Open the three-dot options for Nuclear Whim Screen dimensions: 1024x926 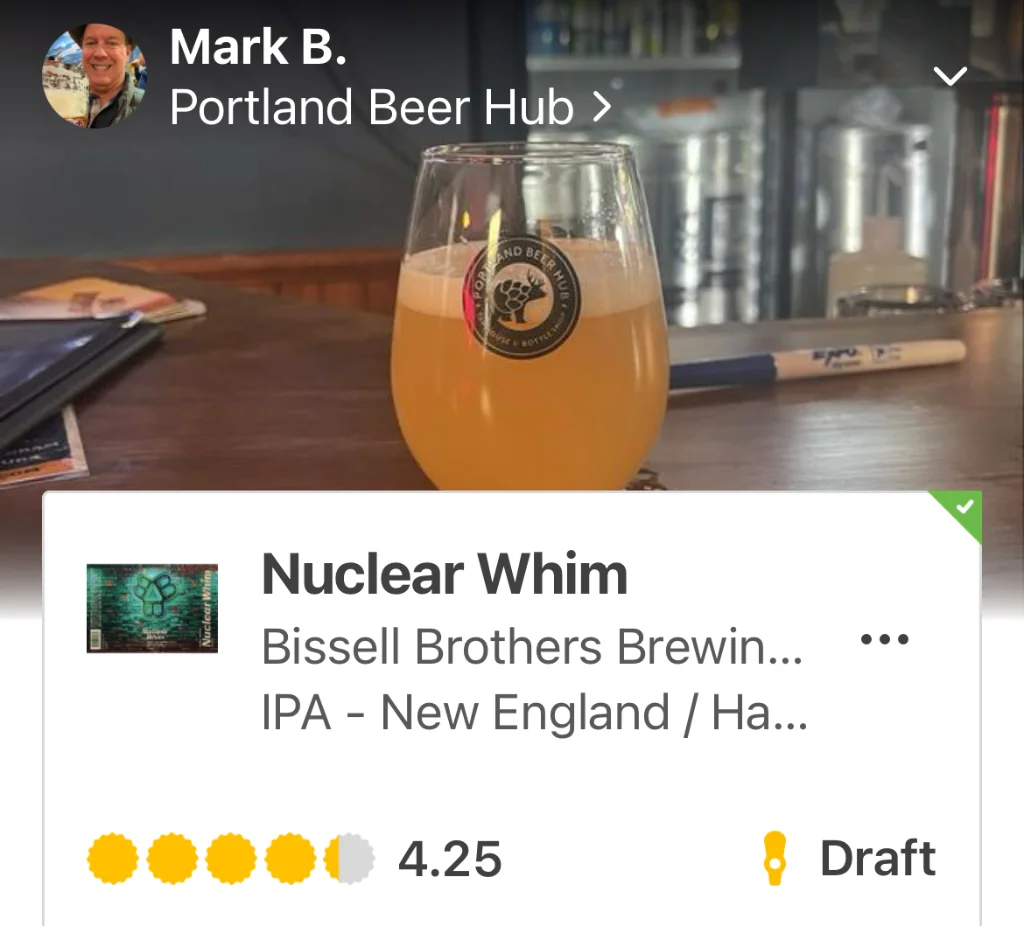click(885, 639)
